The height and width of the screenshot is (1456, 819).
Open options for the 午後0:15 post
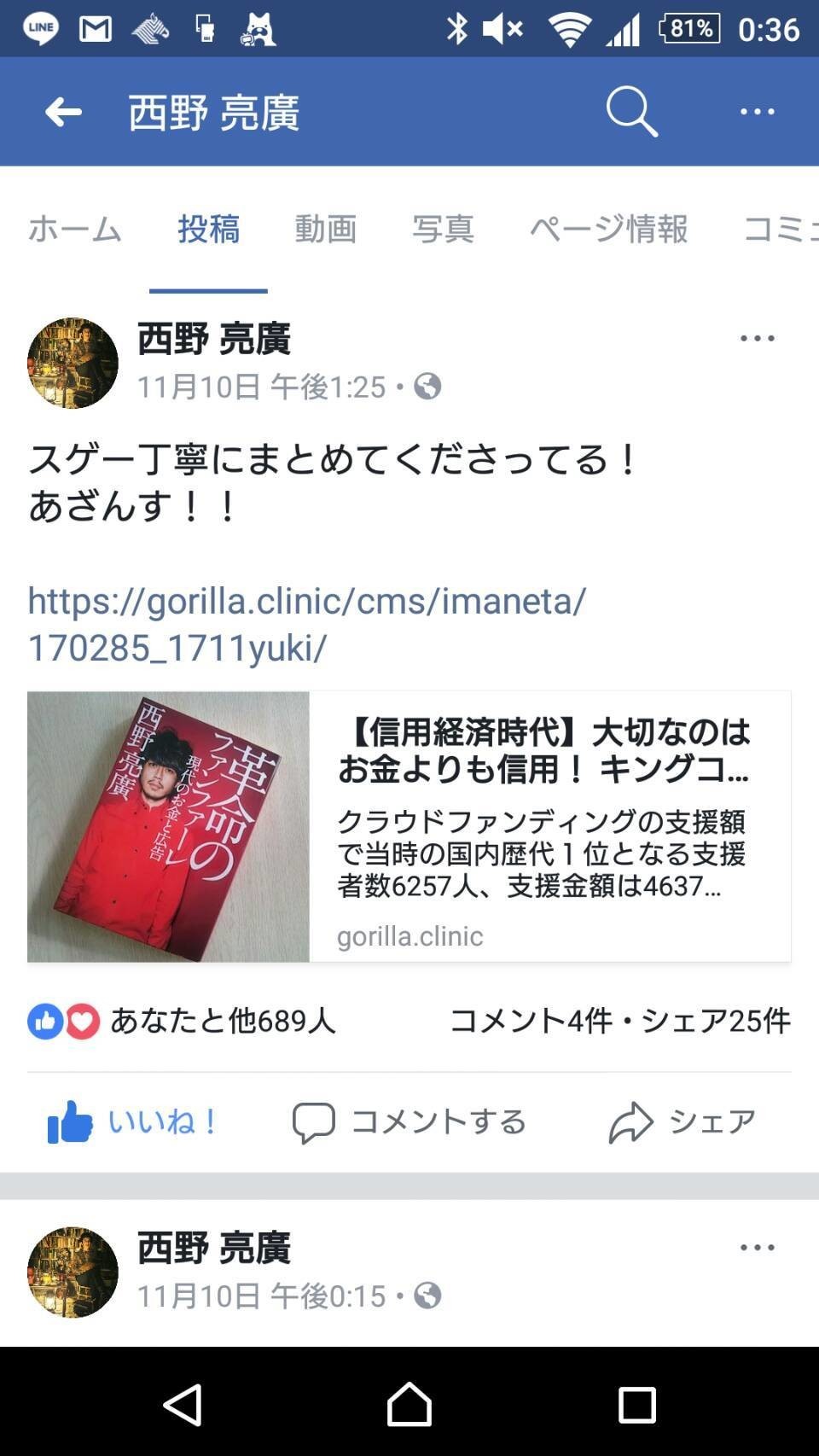click(757, 1248)
